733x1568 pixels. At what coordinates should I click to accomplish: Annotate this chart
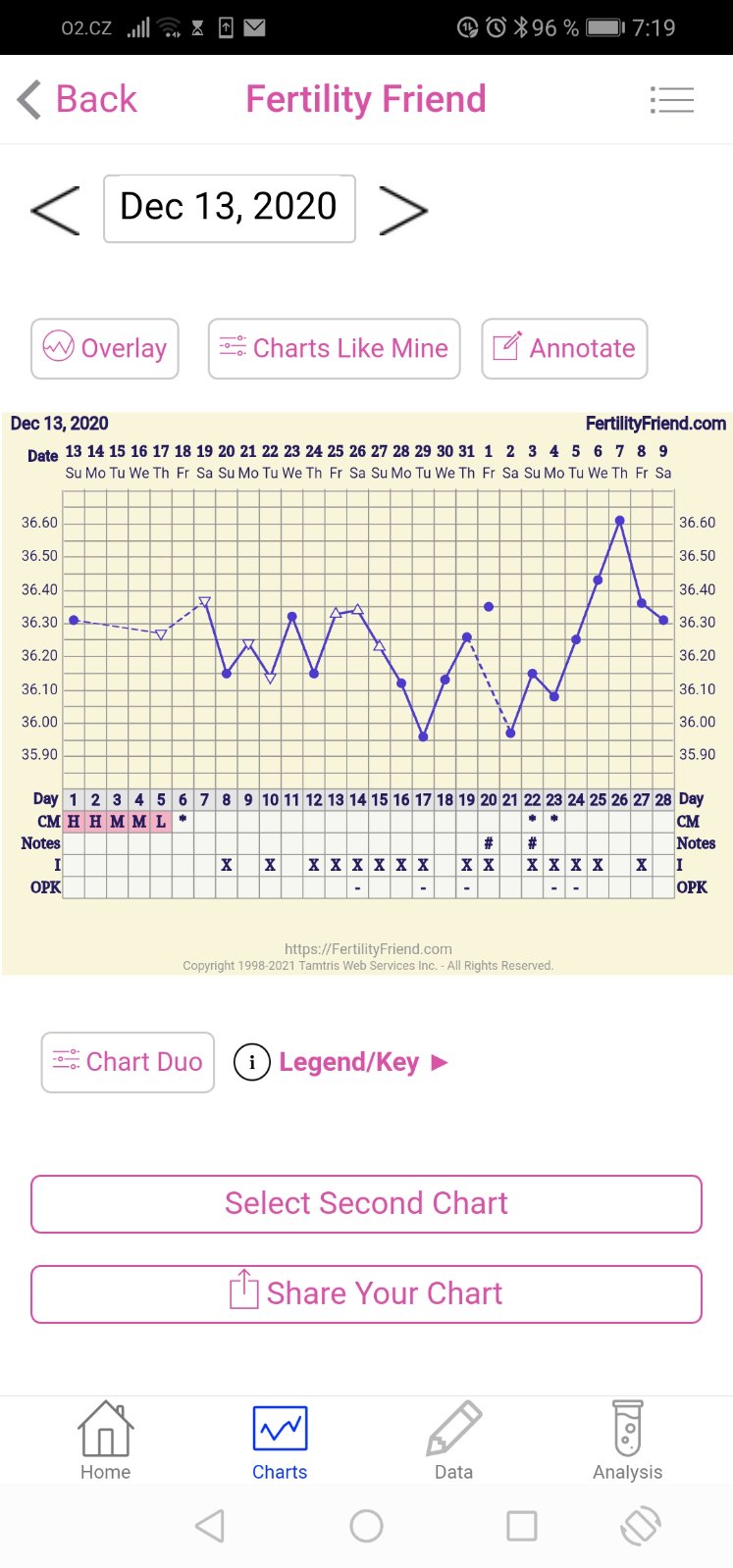pos(564,348)
